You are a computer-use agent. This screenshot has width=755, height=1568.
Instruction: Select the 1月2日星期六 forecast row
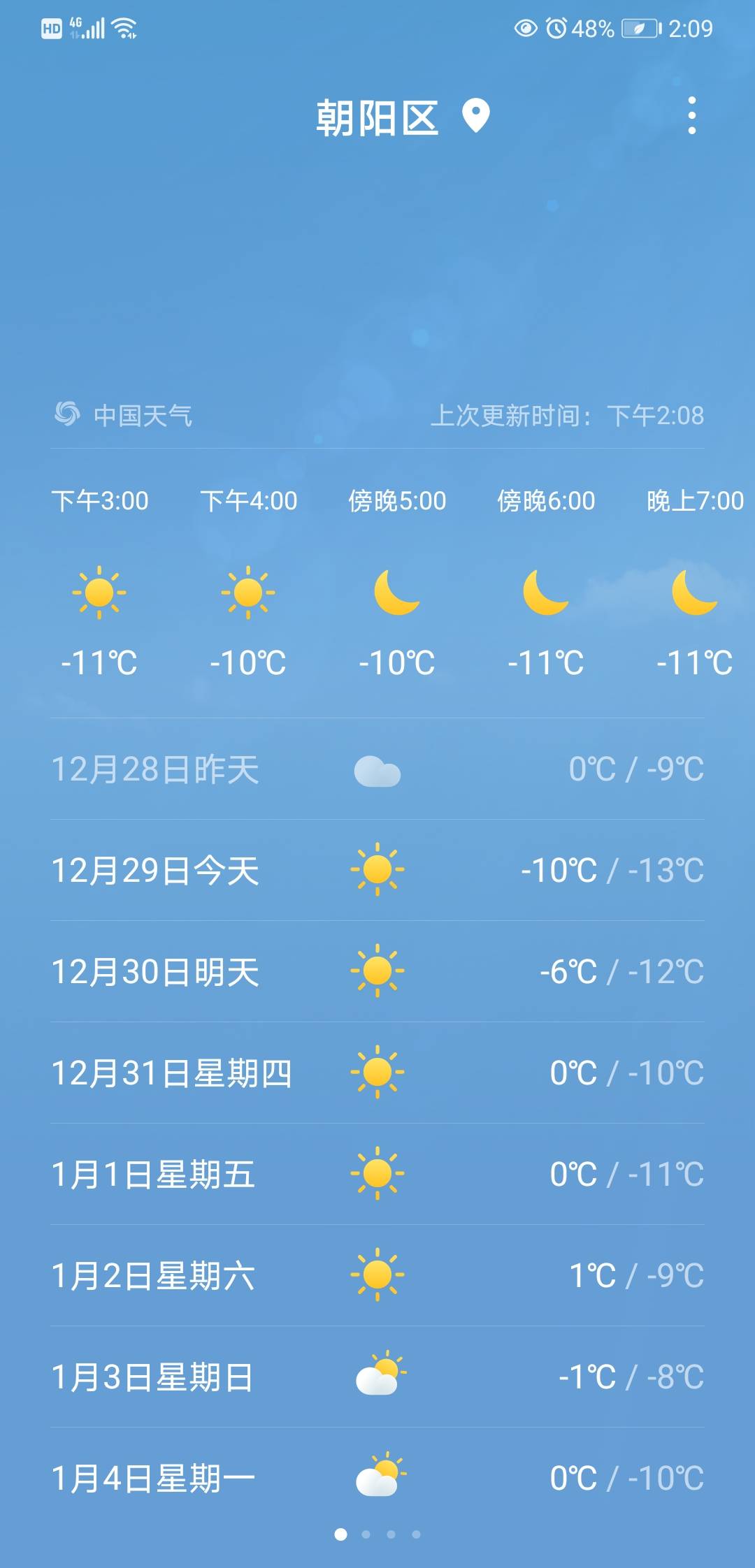click(377, 1275)
